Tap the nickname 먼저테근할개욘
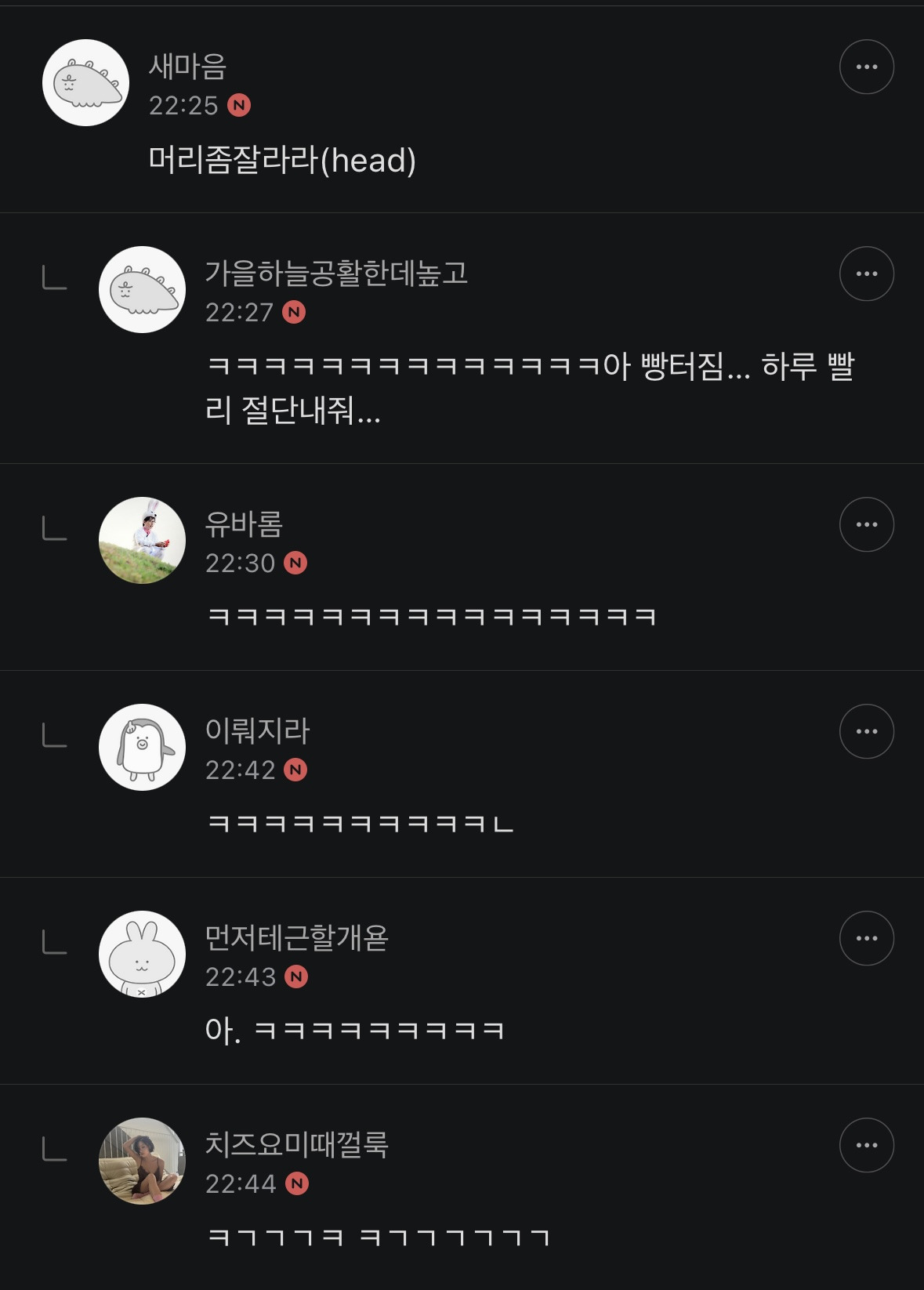924x1290 pixels. (296, 937)
